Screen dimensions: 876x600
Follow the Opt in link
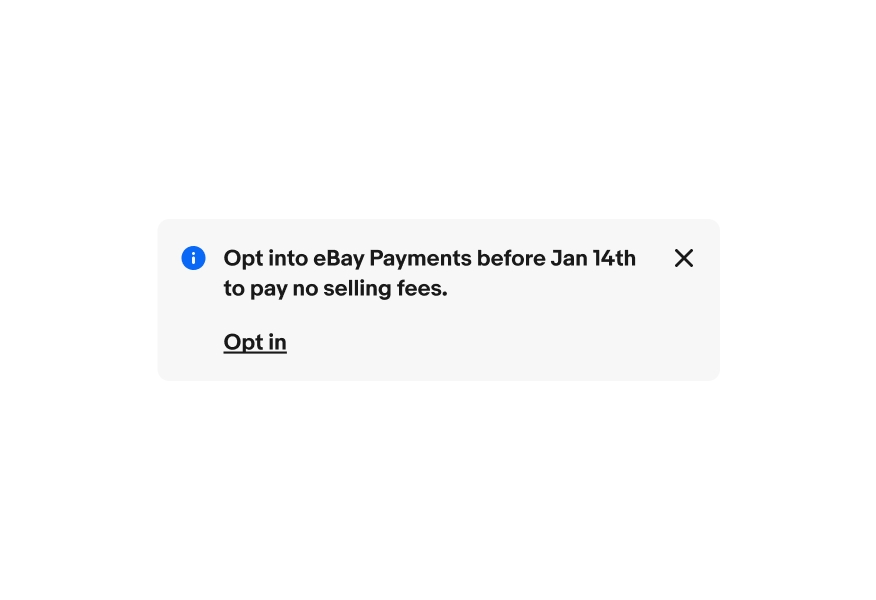tap(255, 342)
